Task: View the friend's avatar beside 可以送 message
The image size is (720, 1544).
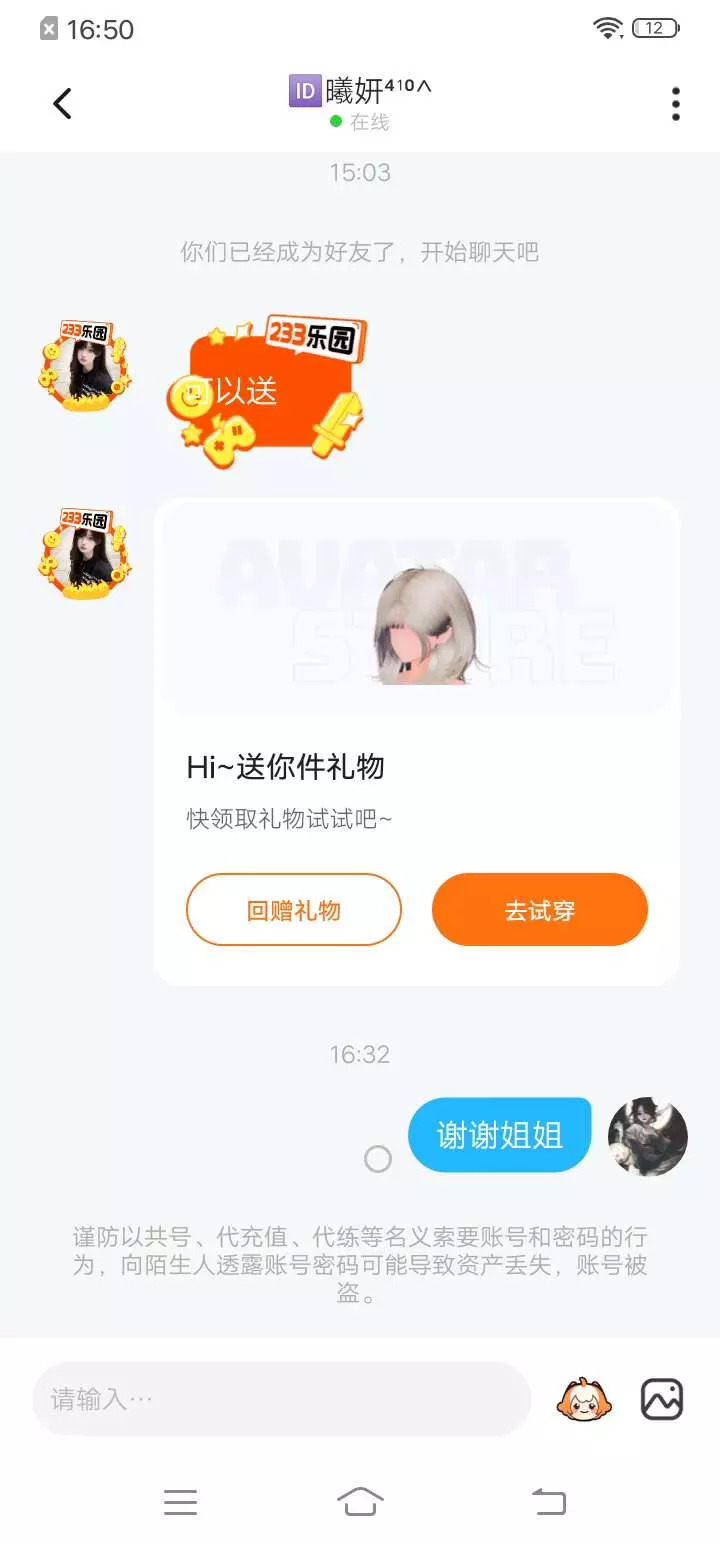Action: click(85, 366)
